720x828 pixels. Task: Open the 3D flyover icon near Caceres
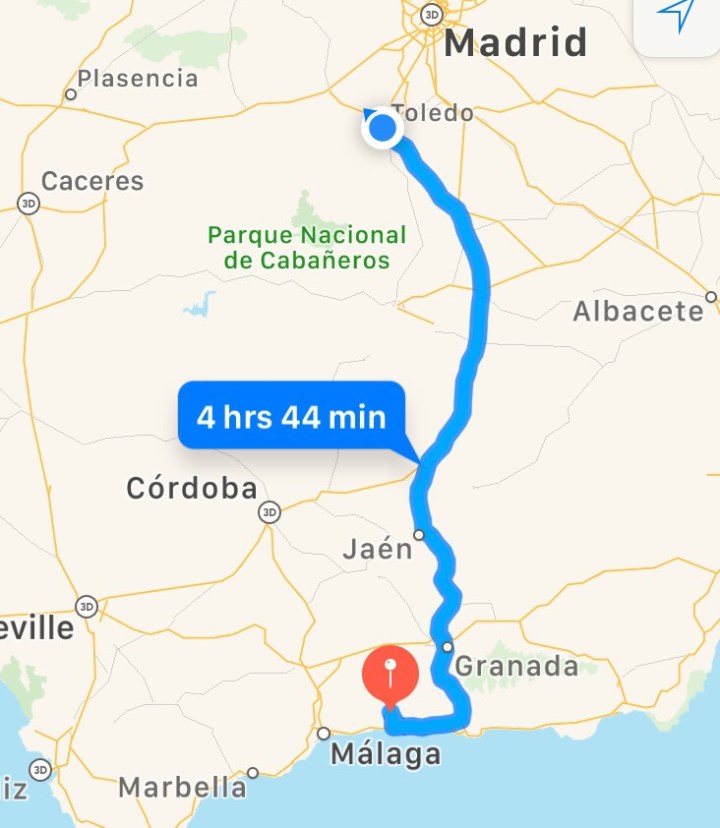(28, 204)
